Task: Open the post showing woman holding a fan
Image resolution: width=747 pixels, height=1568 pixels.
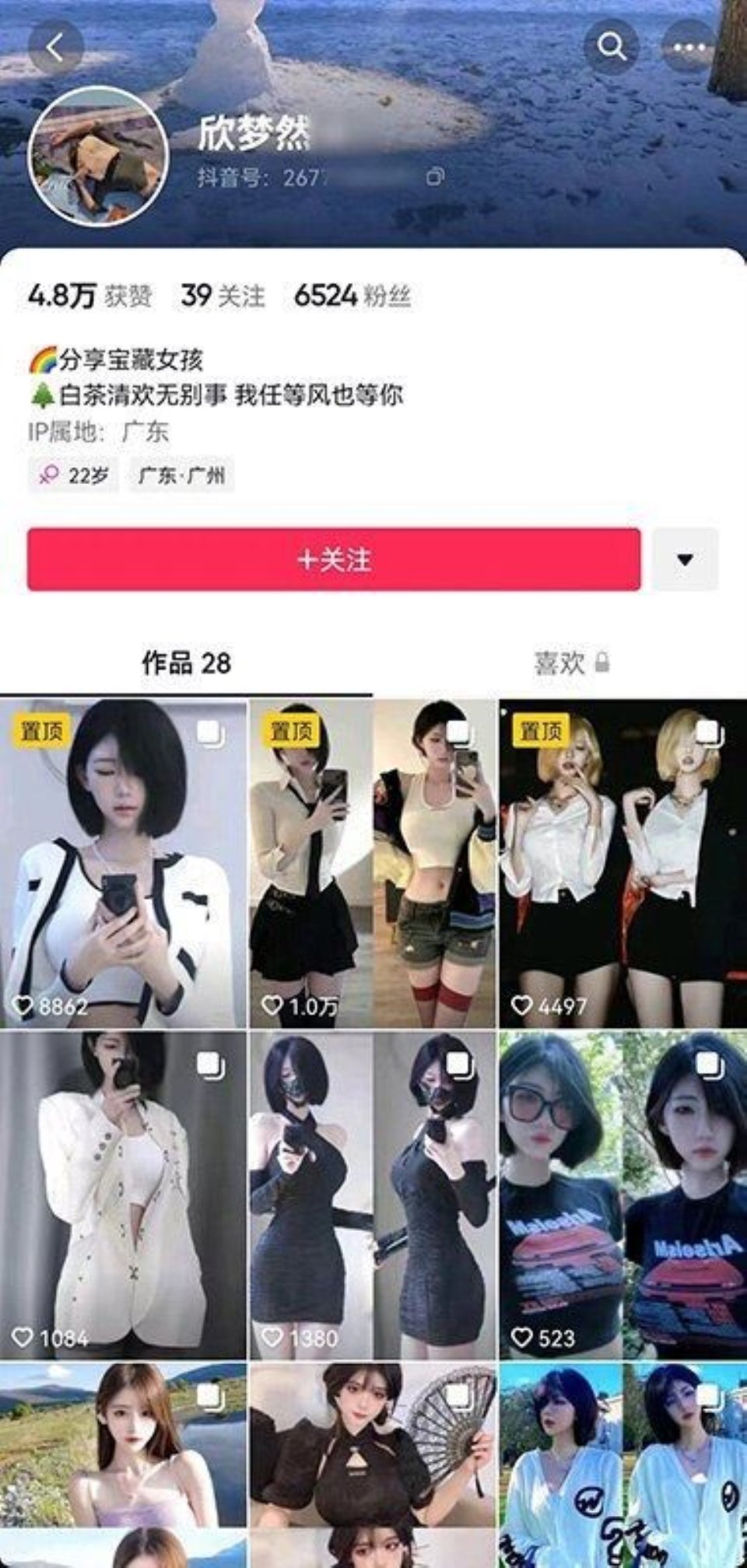Action: click(373, 1465)
